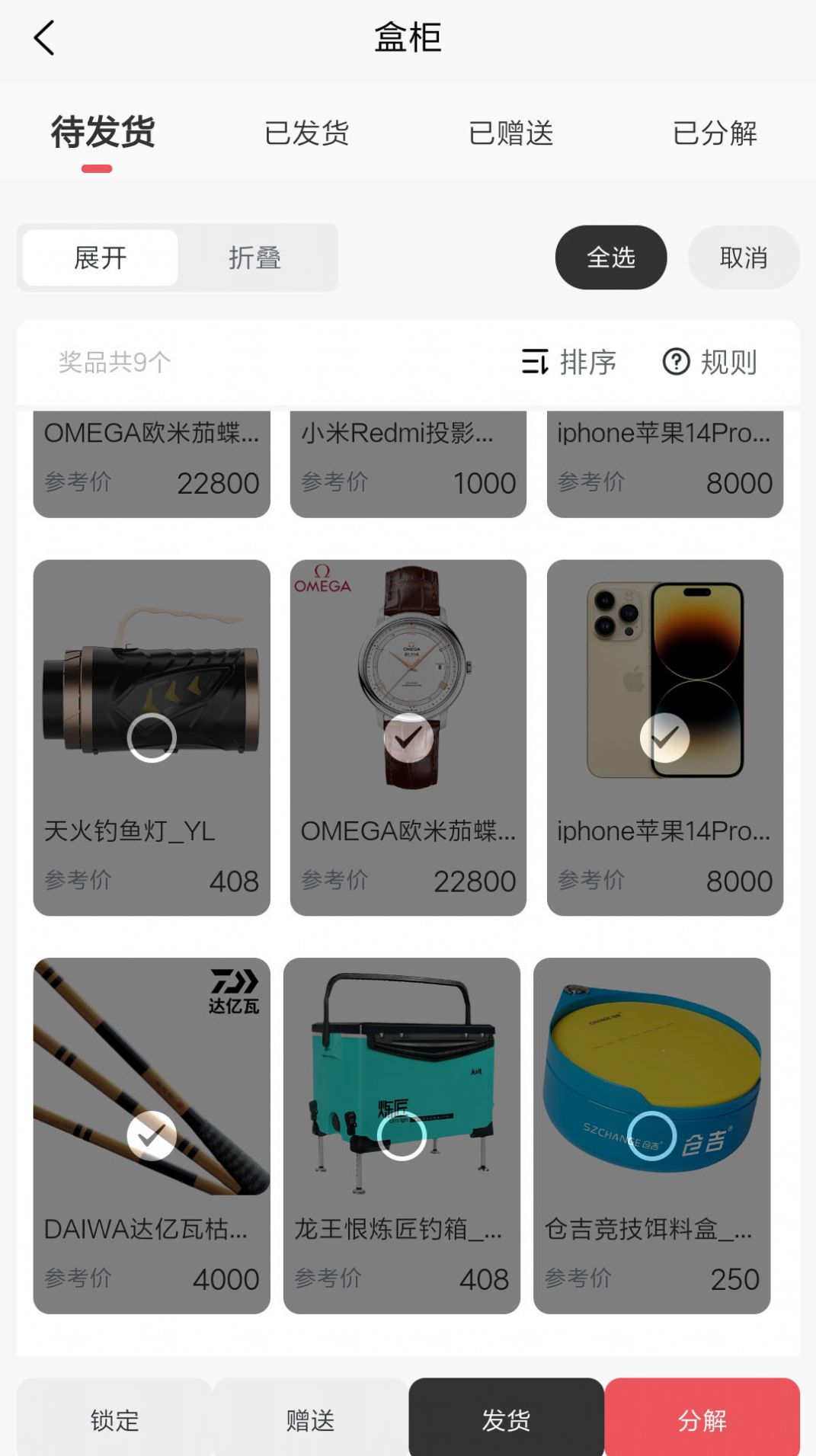Switch view to 展开 expanded mode

pos(100,258)
